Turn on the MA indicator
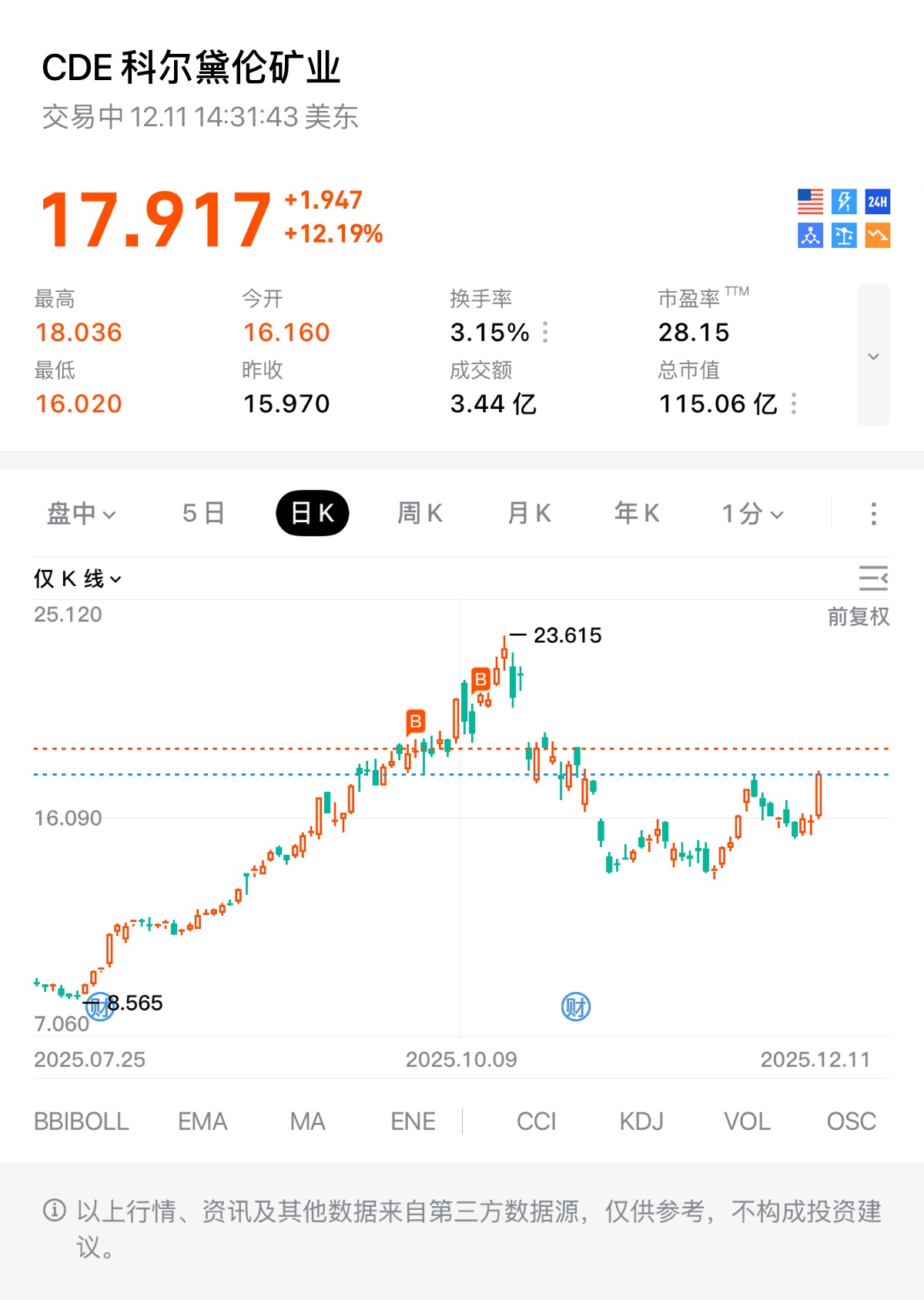 pyautogui.click(x=307, y=1121)
